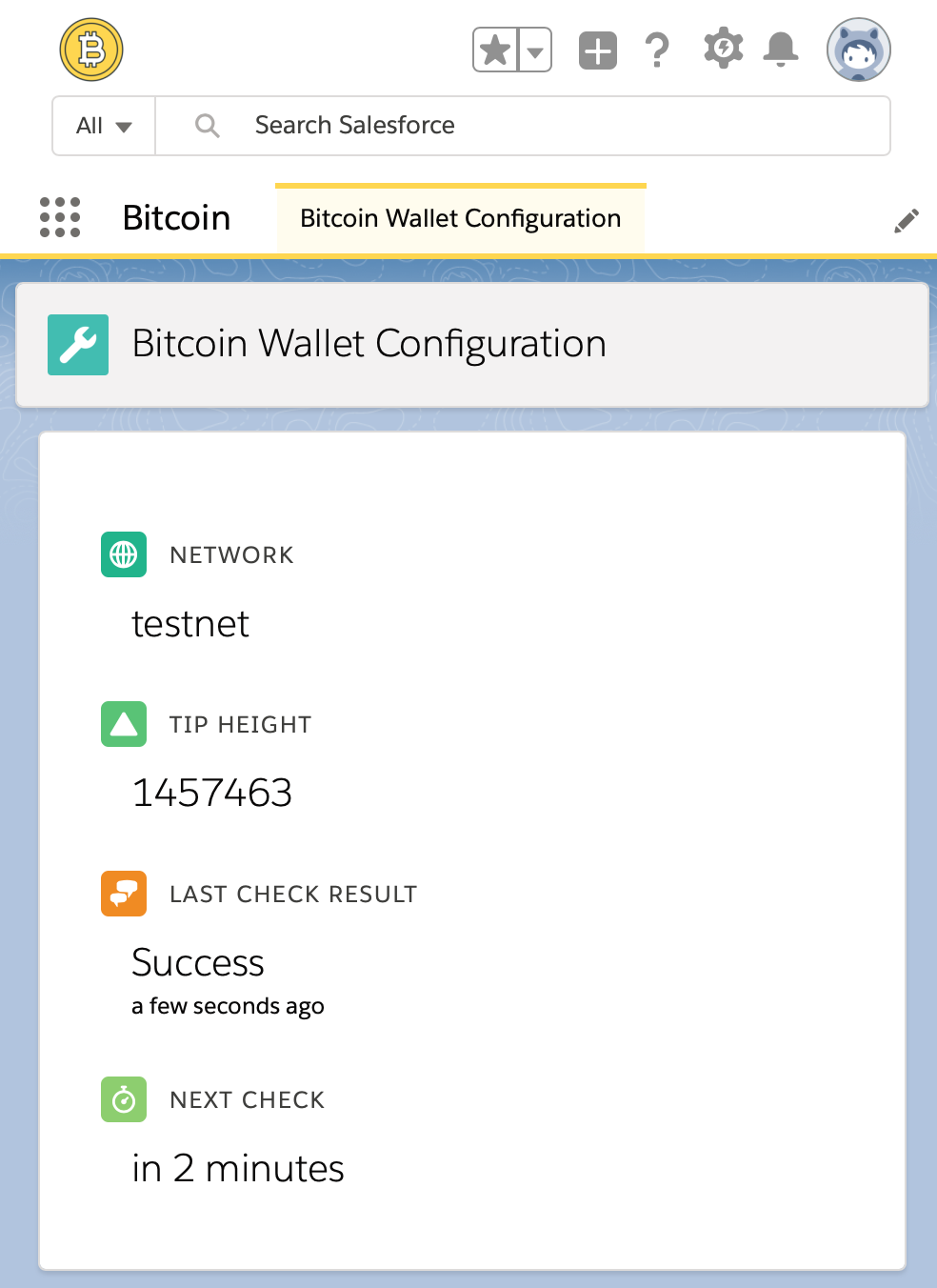Add this page to favorites
937x1288 pixels.
(x=495, y=50)
